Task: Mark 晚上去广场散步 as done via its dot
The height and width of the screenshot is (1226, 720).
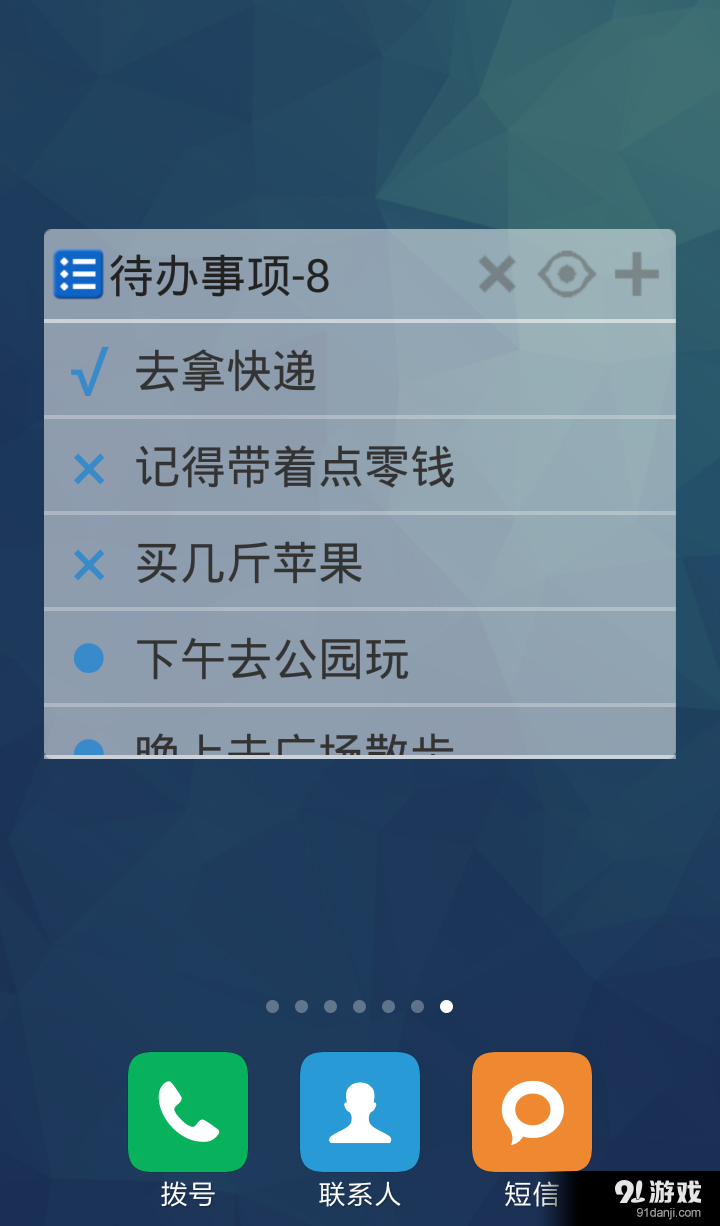Action: pos(90,745)
